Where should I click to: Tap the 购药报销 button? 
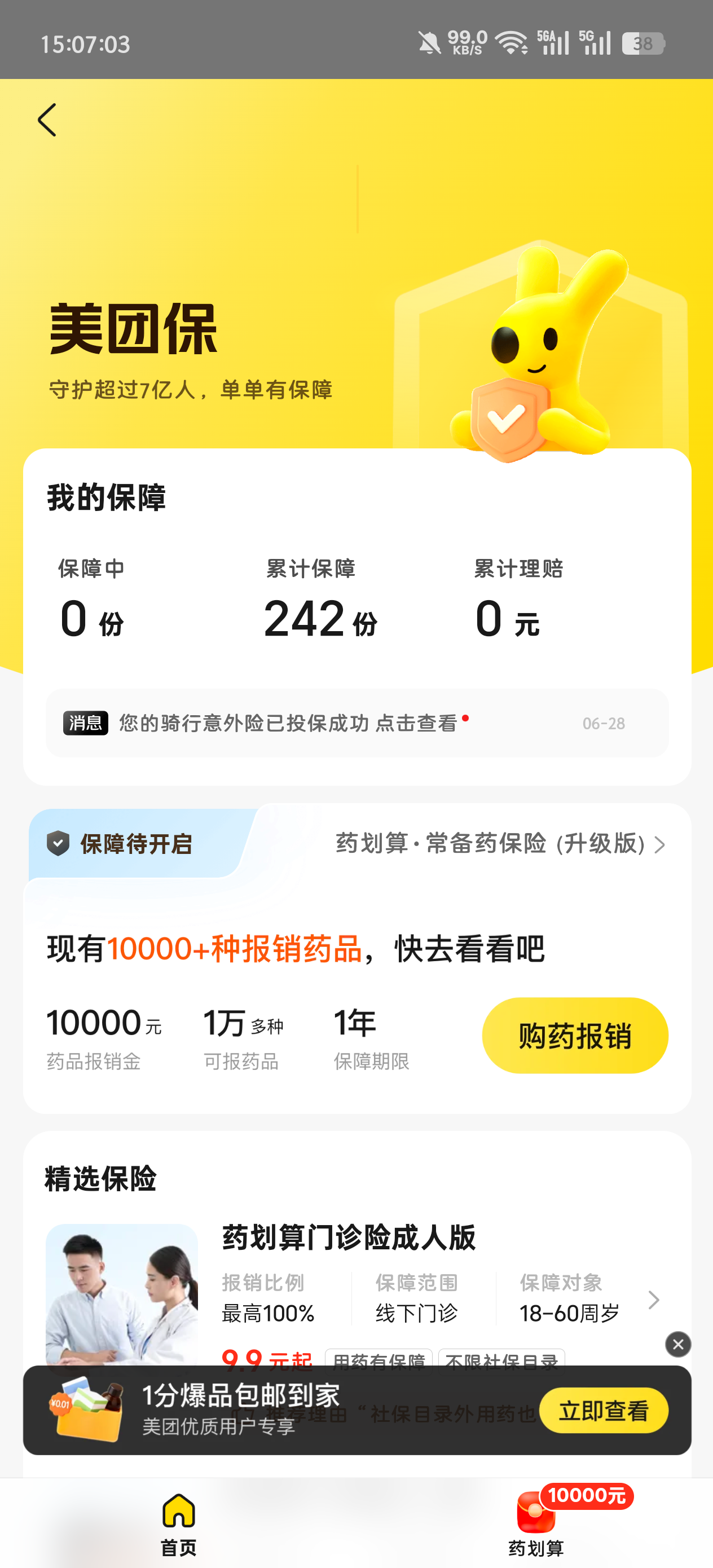[574, 1035]
